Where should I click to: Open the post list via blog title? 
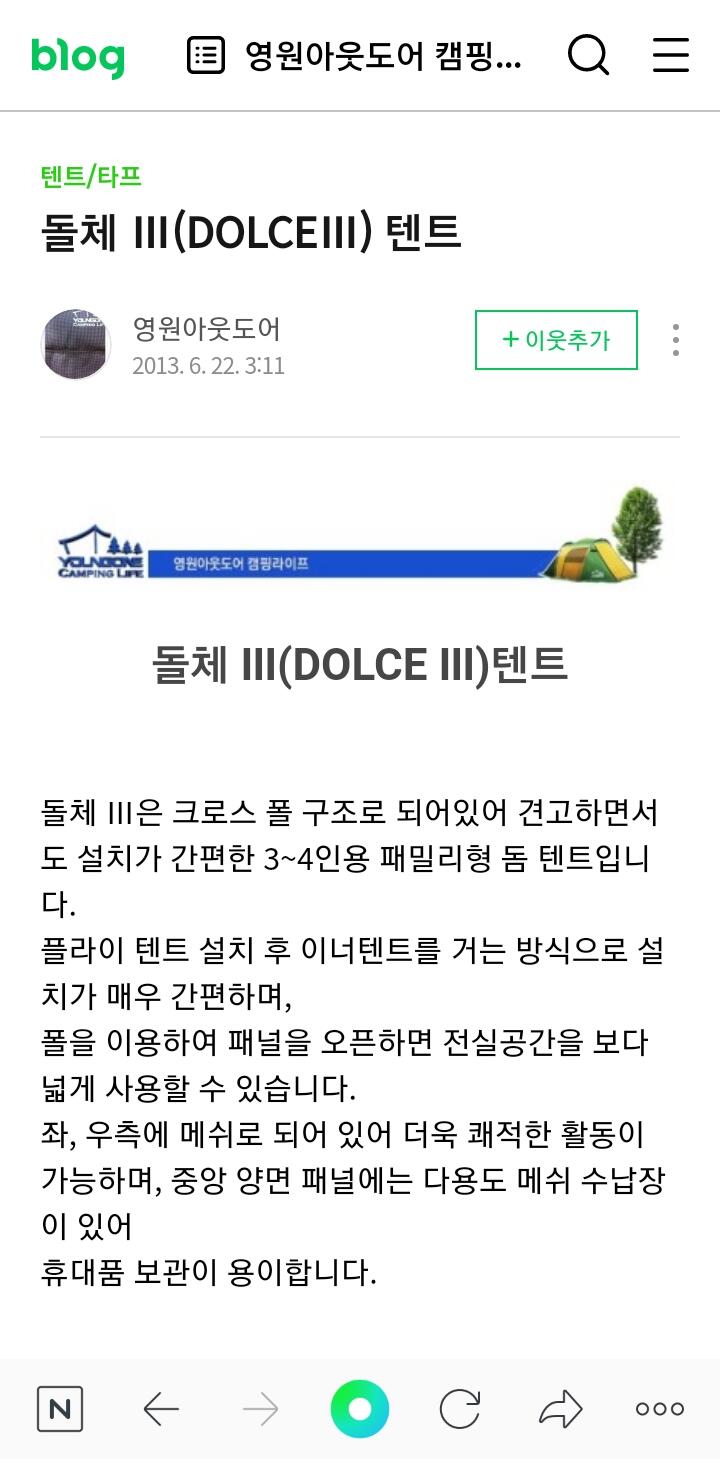355,56
